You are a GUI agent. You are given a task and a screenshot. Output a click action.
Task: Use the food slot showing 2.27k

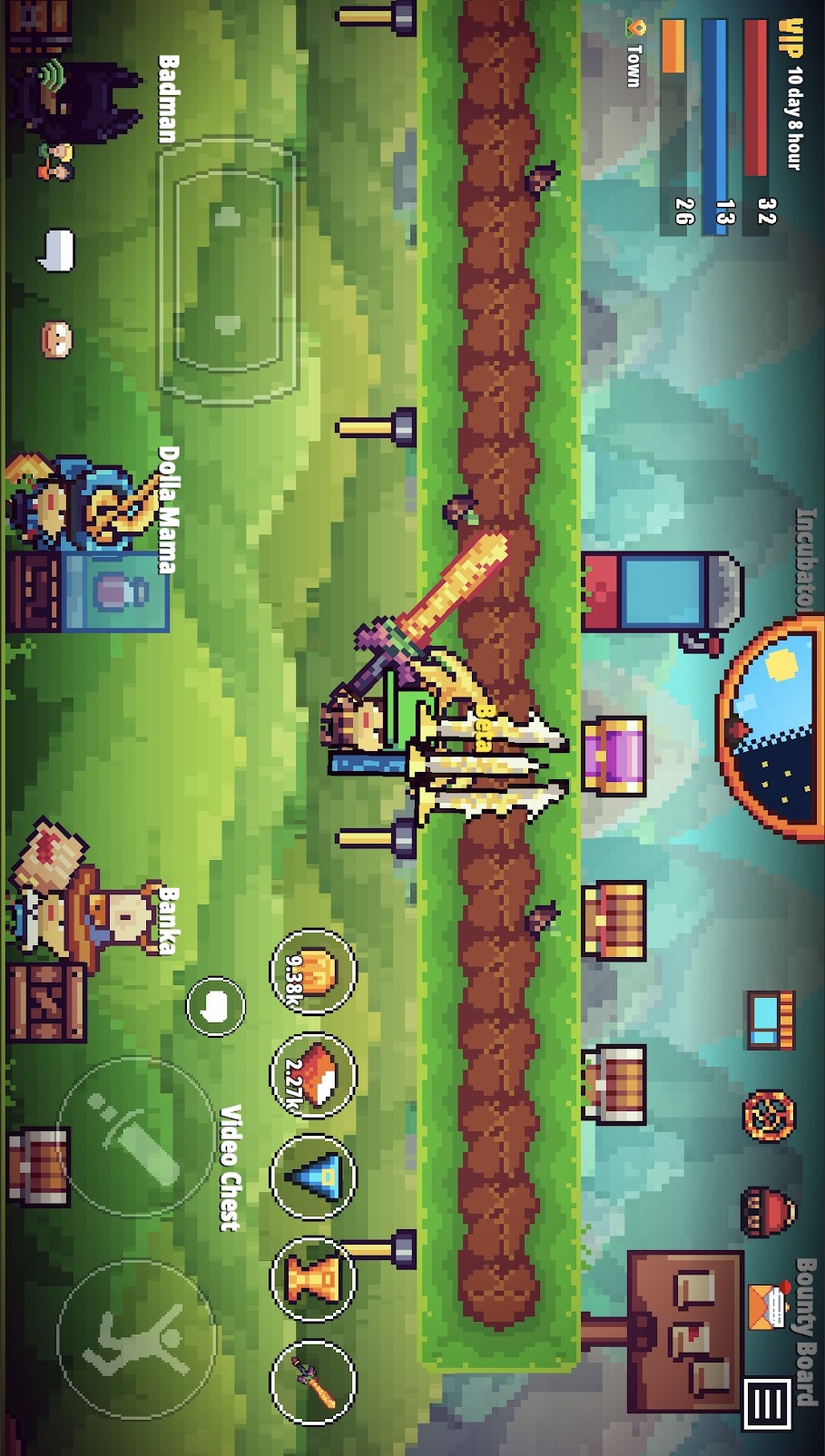[x=313, y=1075]
